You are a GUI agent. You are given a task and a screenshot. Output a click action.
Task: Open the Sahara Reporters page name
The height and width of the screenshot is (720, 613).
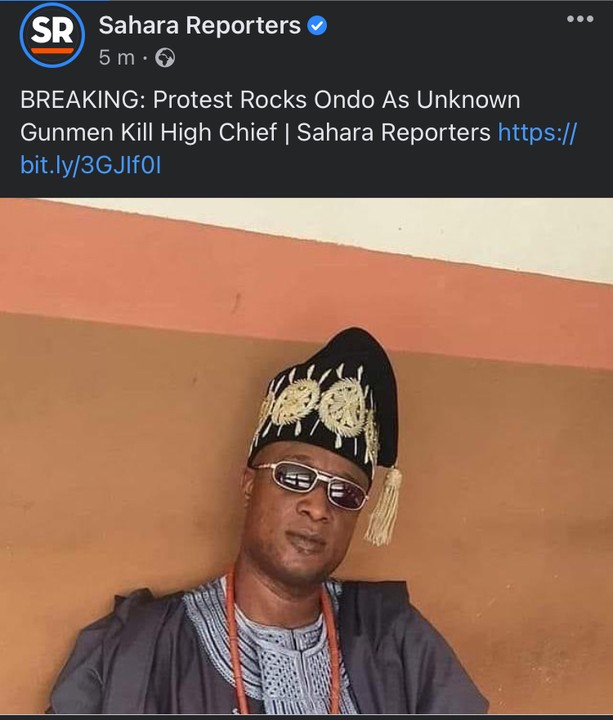click(199, 27)
